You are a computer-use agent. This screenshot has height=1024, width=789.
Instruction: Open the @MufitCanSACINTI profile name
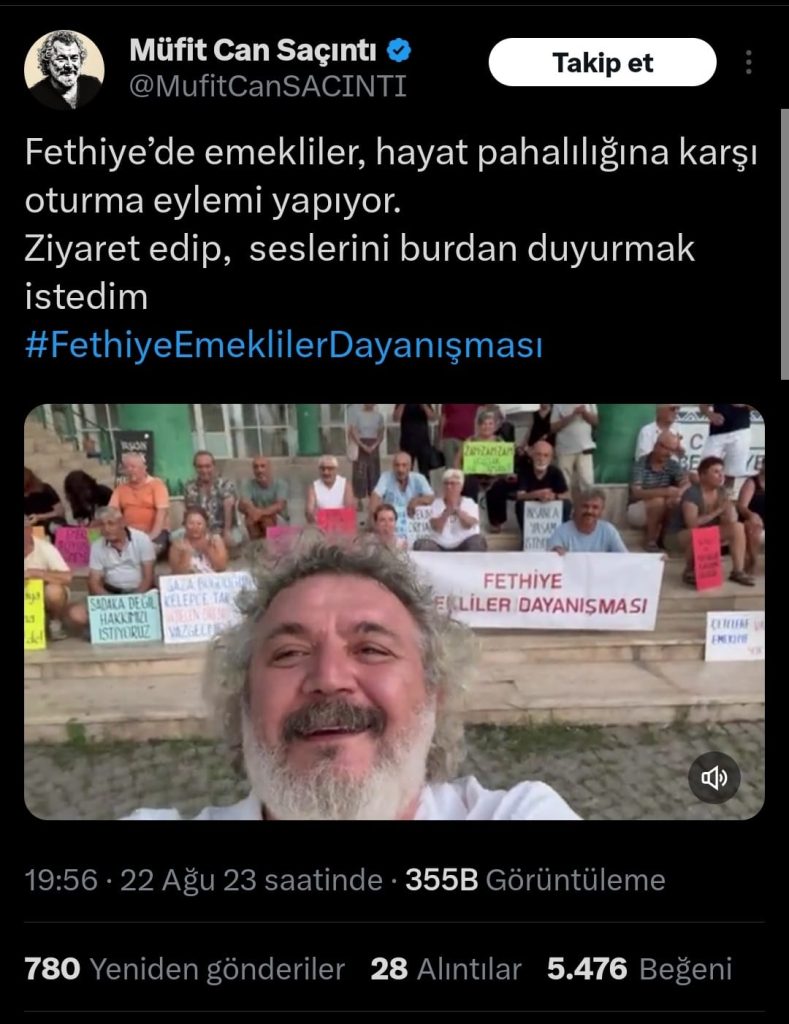click(x=268, y=86)
